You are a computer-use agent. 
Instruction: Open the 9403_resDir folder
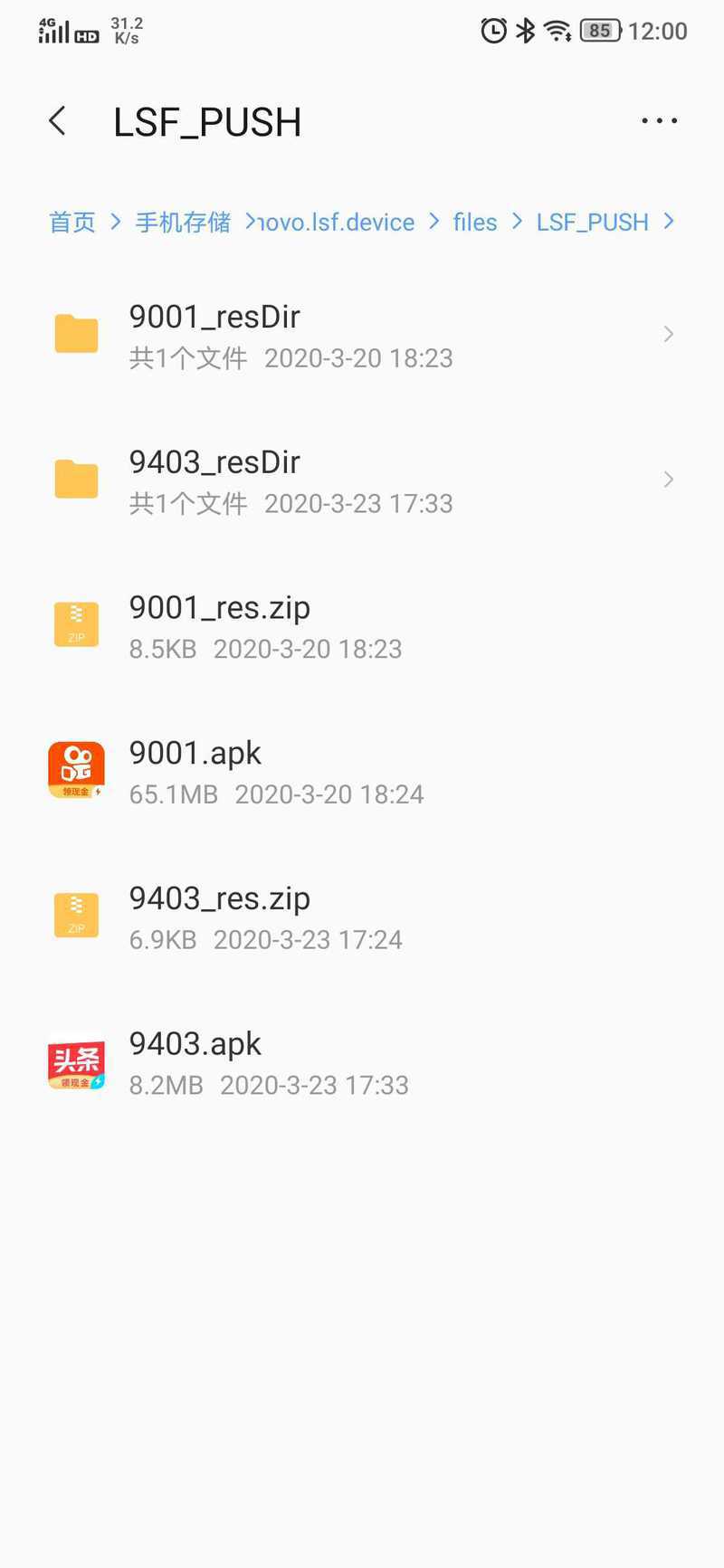362,480
